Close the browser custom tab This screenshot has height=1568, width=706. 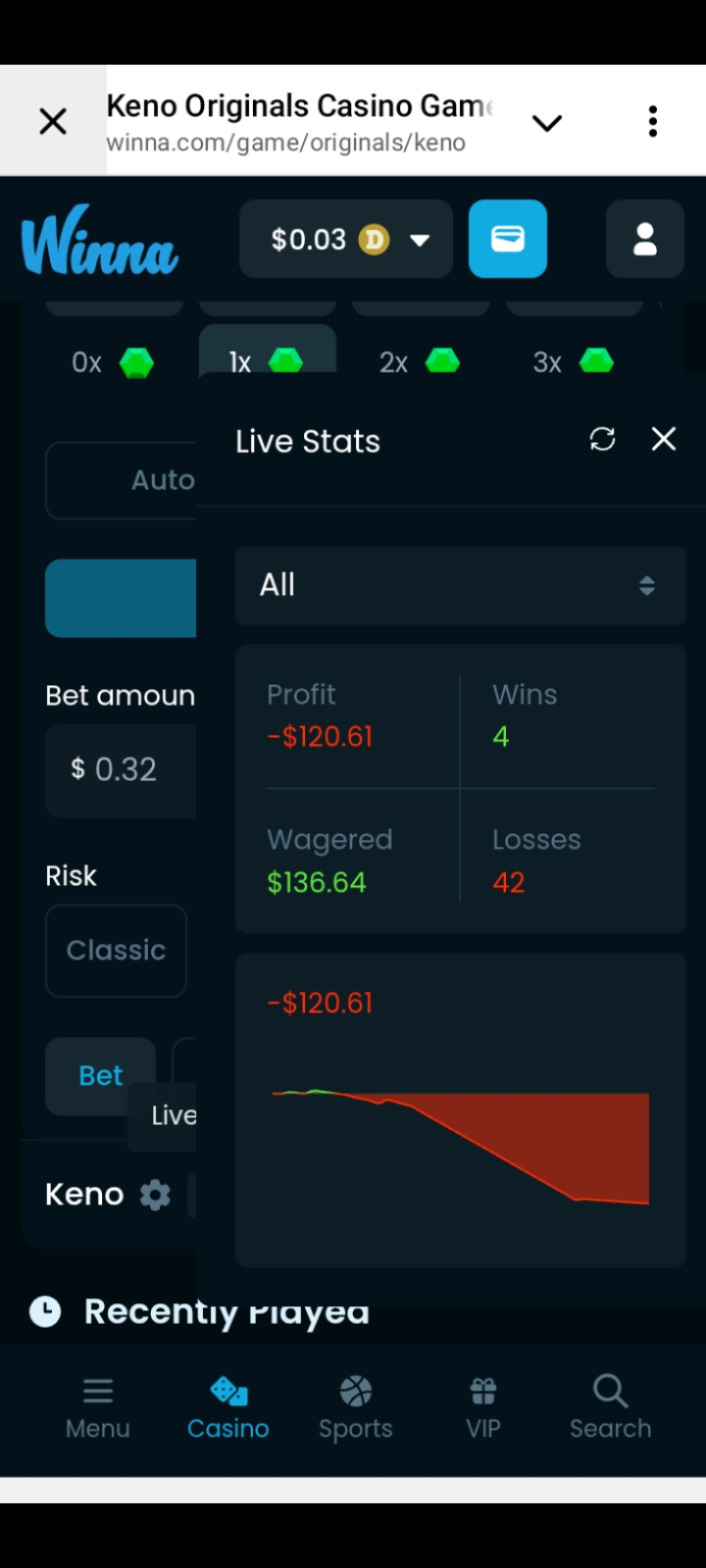click(53, 122)
